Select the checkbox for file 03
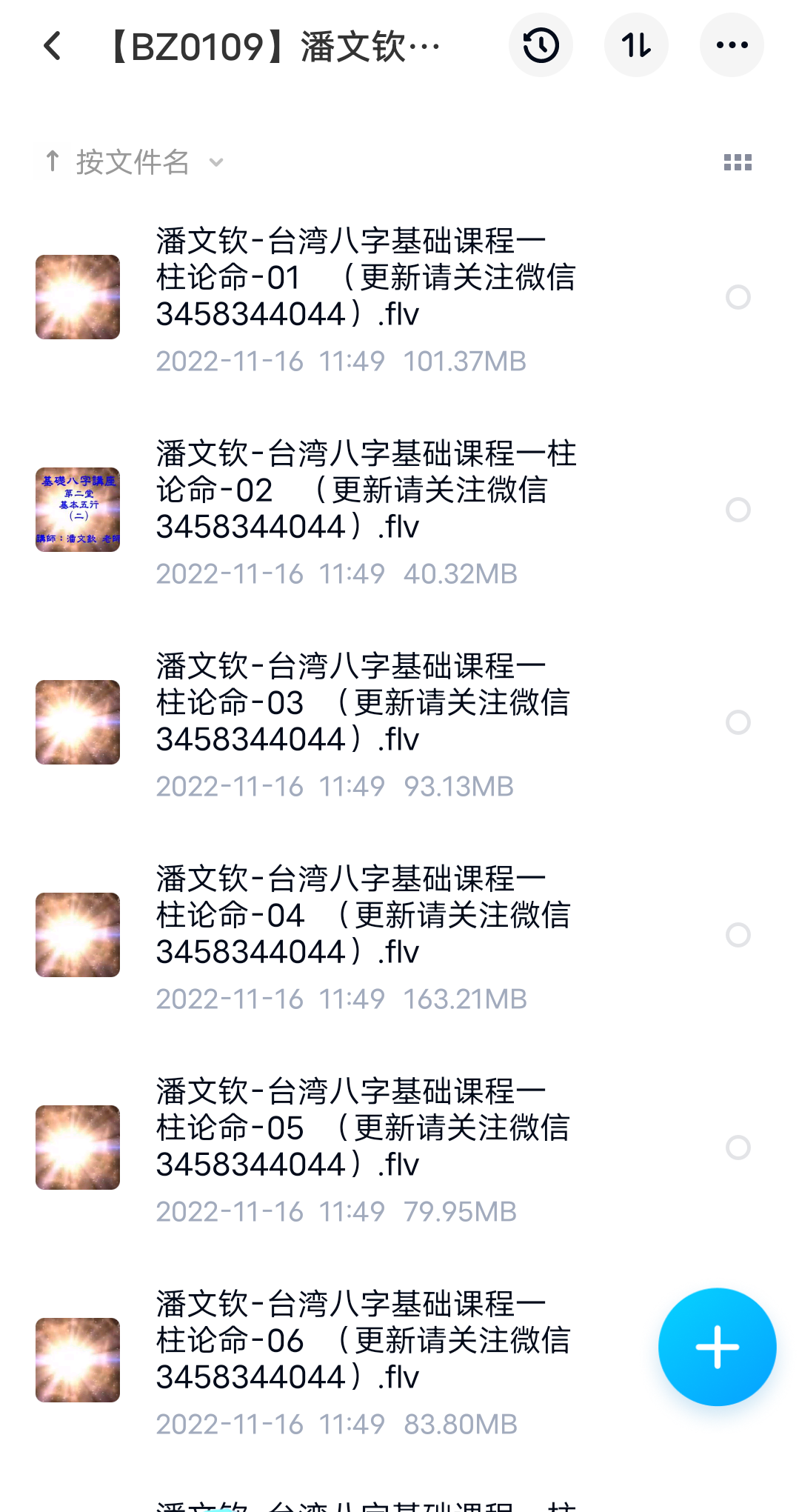This screenshot has width=799, height=1512. pyautogui.click(x=737, y=722)
